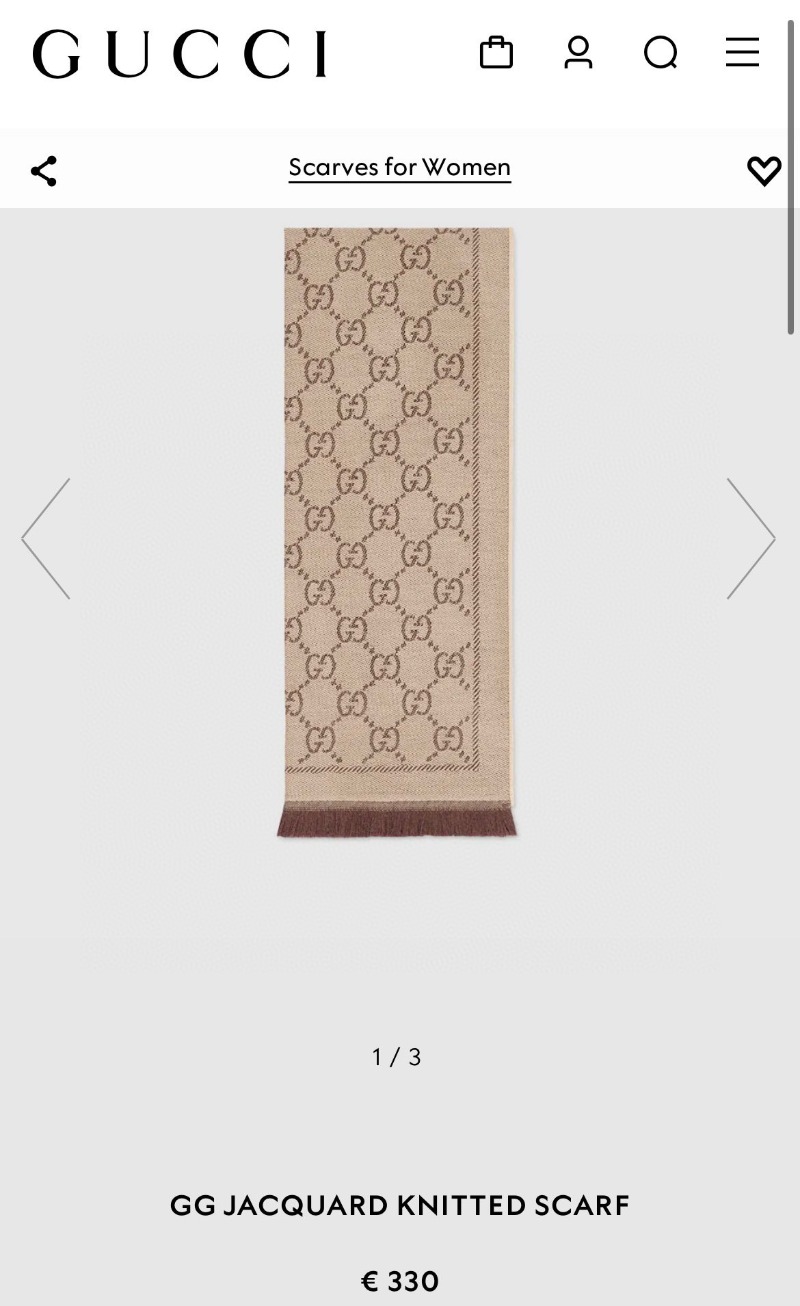Image resolution: width=800 pixels, height=1306 pixels.
Task: Show the next product image
Action: [x=750, y=538]
